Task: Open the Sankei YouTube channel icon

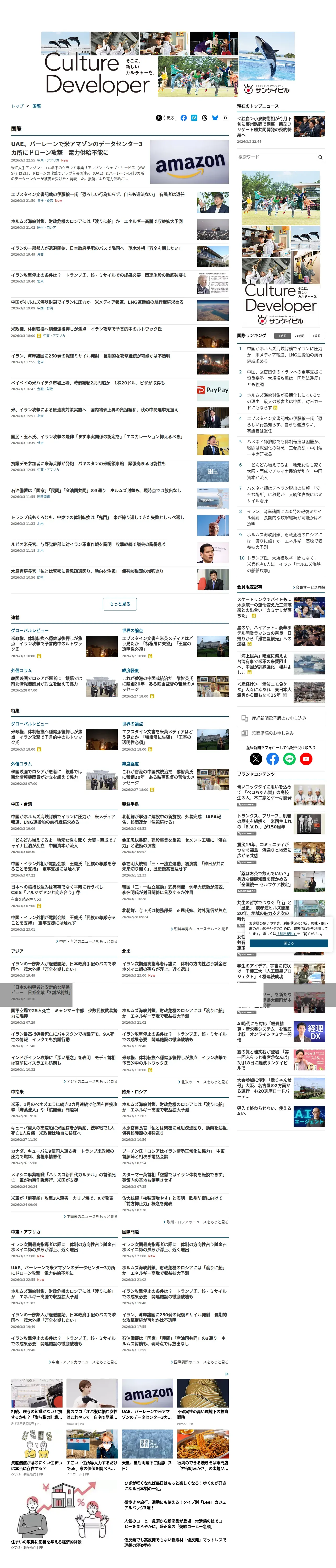Action: pos(306,759)
